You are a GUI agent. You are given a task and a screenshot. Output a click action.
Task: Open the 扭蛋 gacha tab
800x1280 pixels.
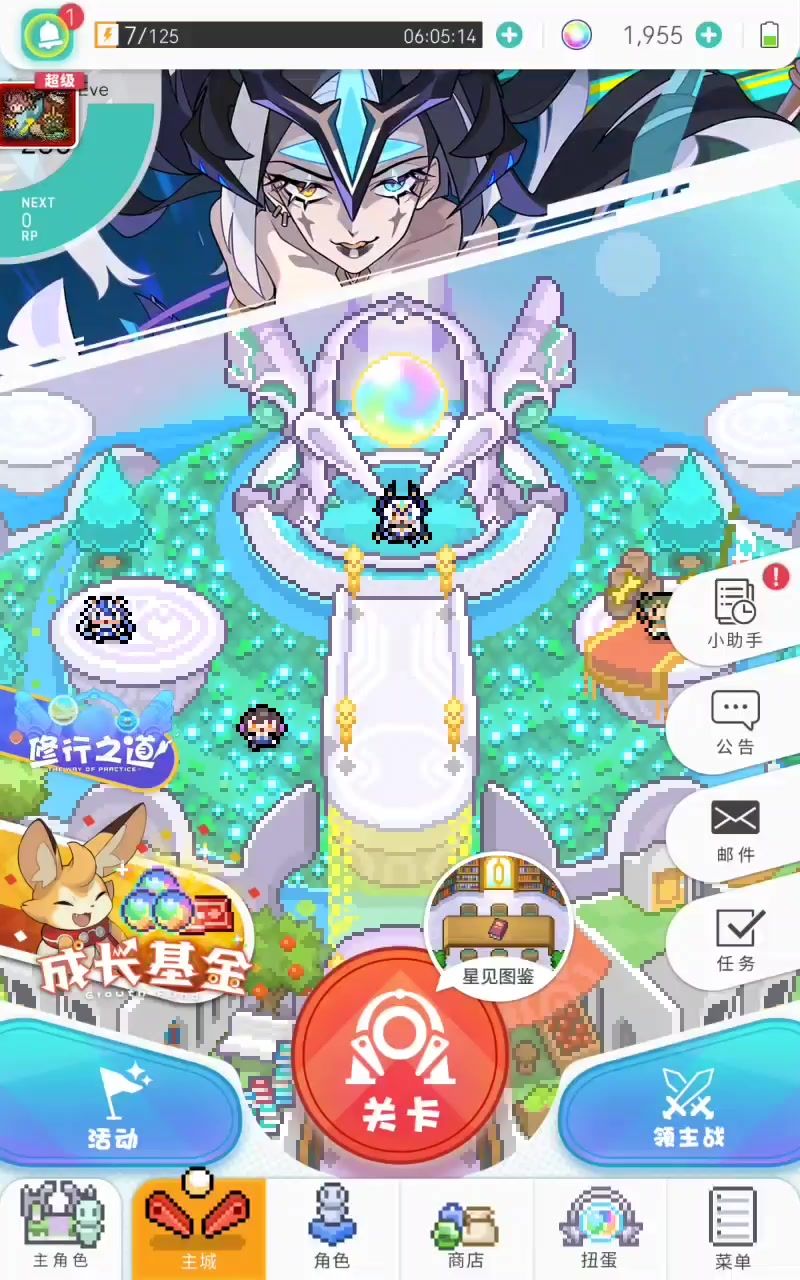click(599, 1228)
